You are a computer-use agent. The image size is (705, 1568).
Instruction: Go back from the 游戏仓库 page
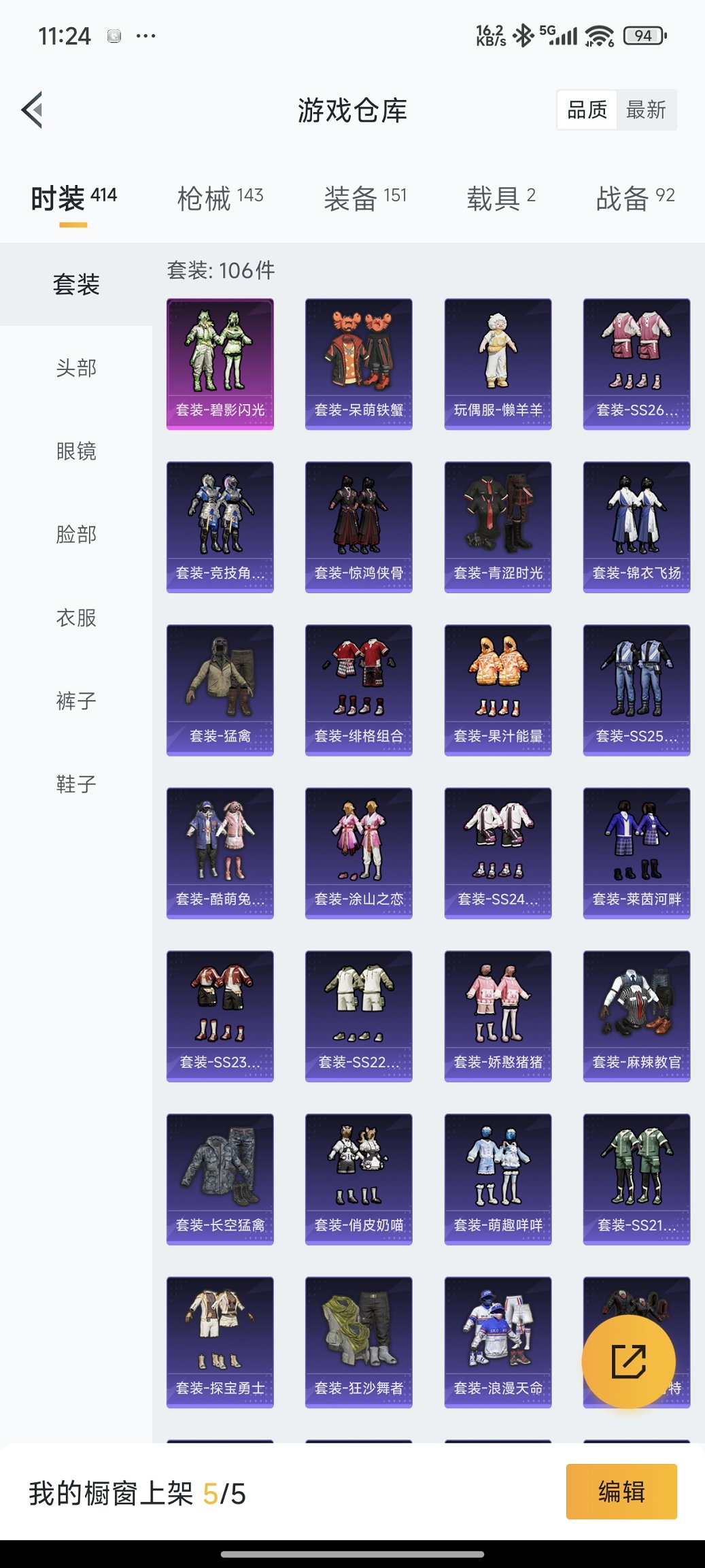coord(33,110)
